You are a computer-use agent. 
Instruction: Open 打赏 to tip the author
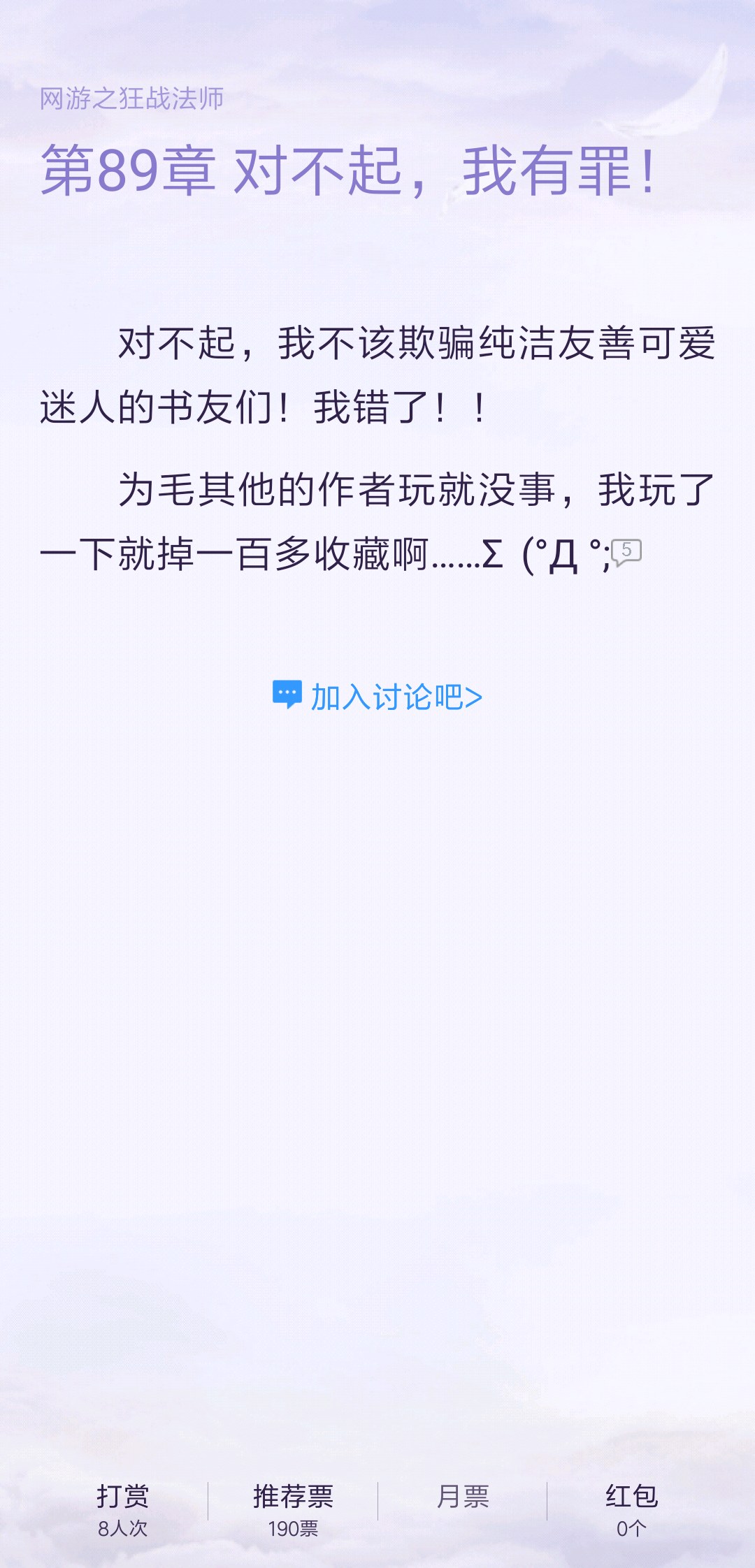123,1509
